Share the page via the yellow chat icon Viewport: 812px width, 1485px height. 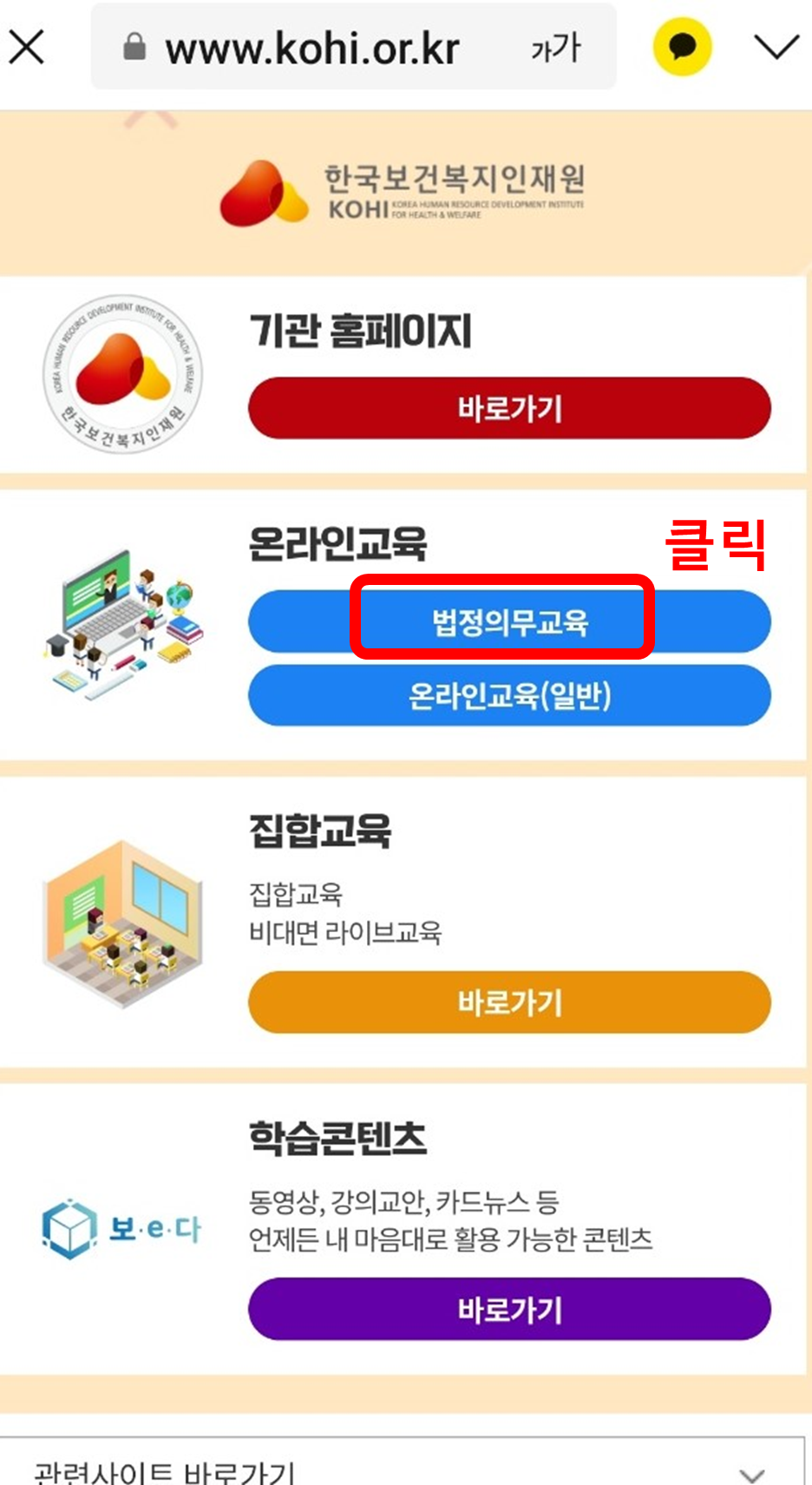[x=682, y=47]
